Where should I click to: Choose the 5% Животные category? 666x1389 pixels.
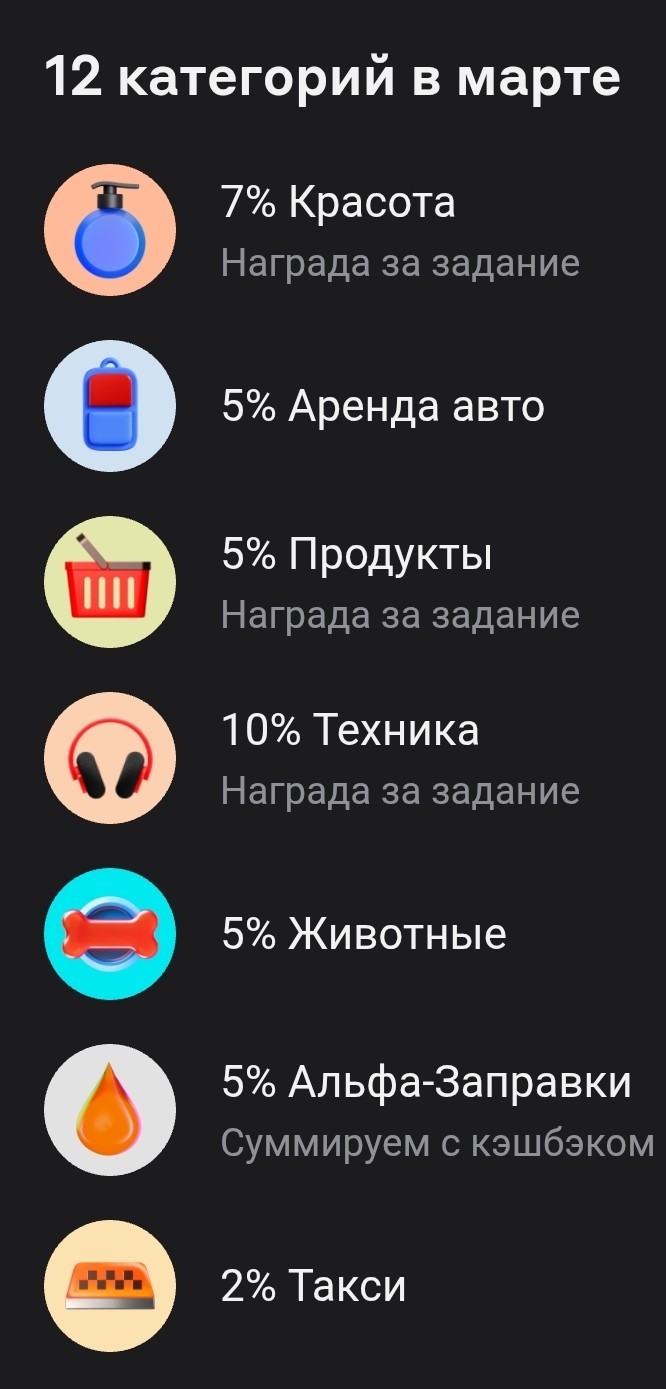364,935
